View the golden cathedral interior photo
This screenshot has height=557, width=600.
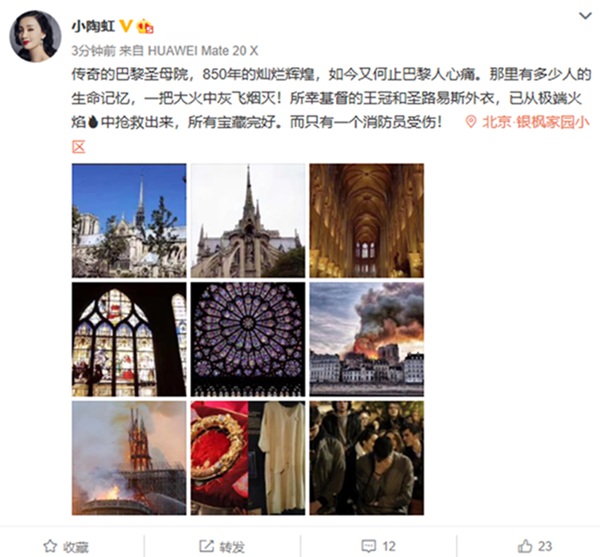366,220
